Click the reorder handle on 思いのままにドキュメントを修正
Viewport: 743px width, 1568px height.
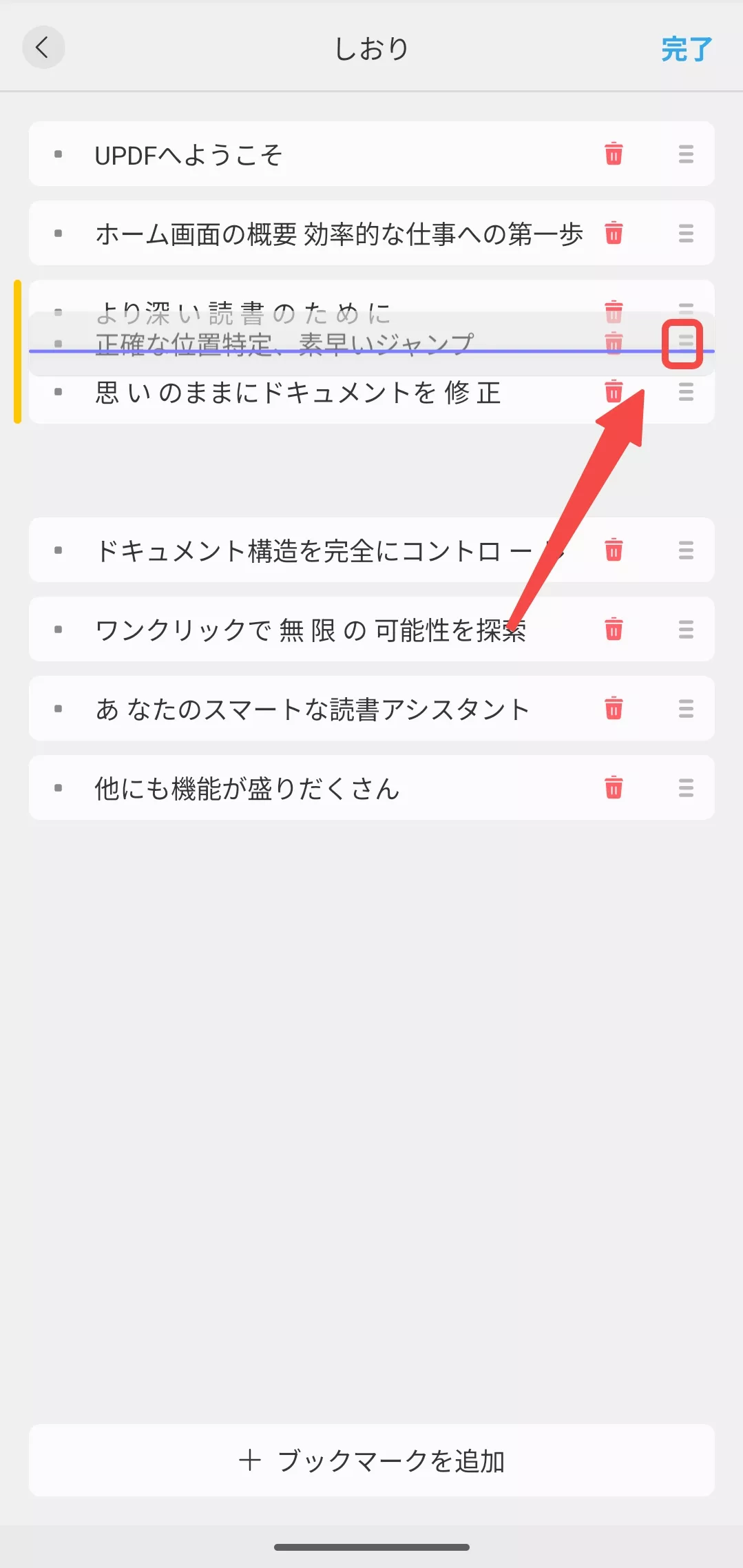tap(685, 393)
